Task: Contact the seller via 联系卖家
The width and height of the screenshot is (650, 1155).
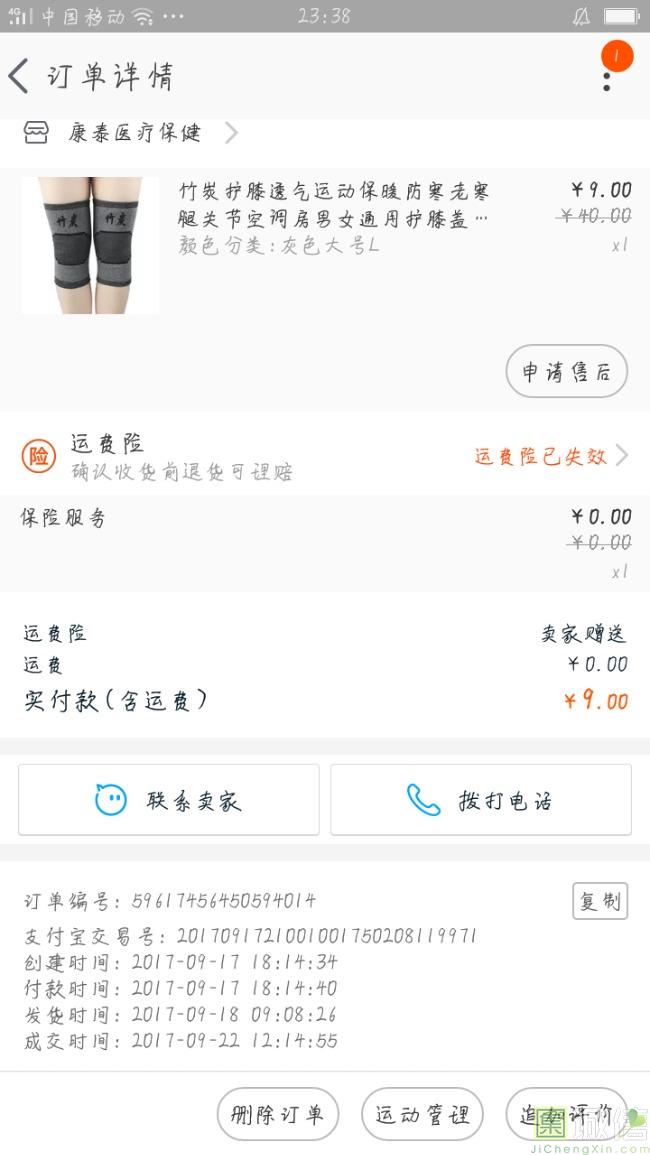Action: tap(169, 800)
